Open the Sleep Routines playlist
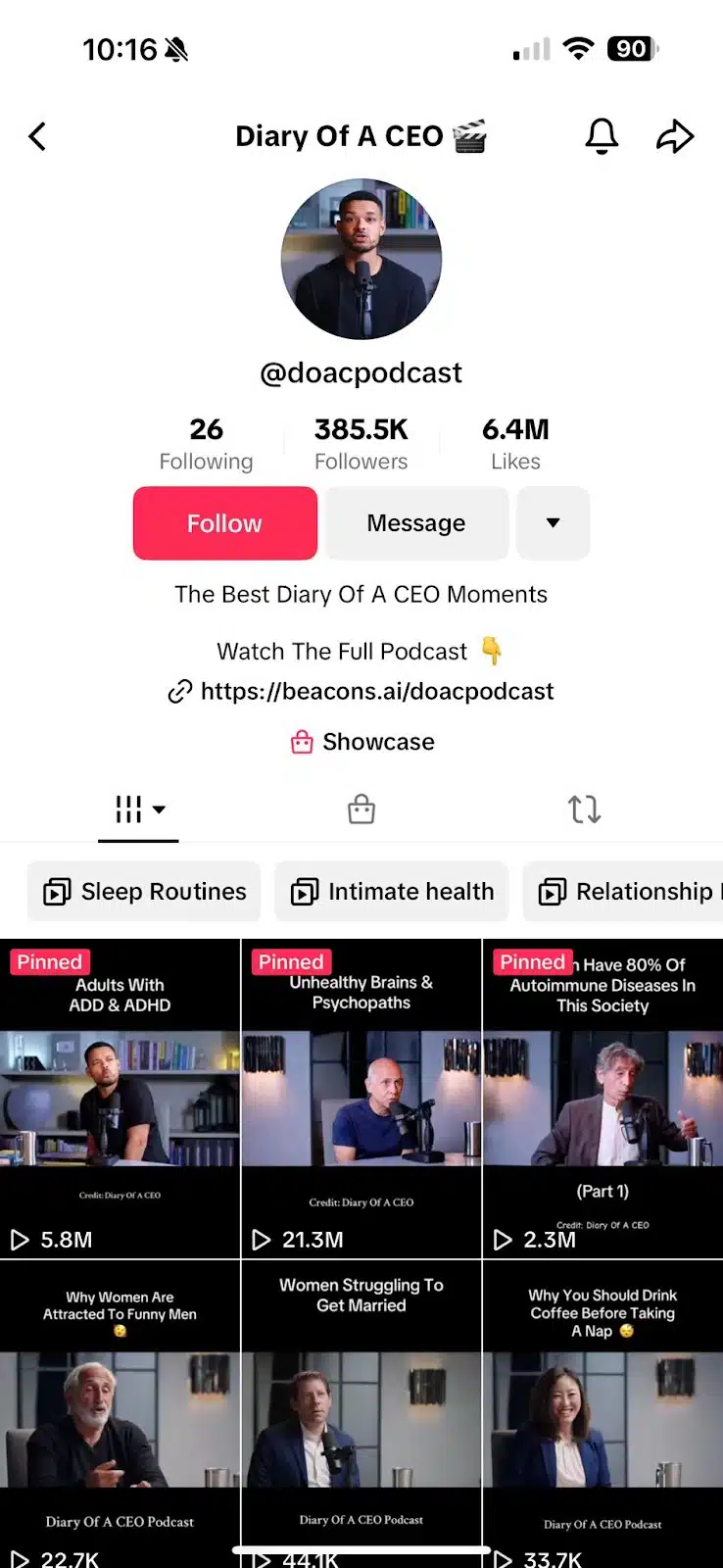 tap(144, 892)
